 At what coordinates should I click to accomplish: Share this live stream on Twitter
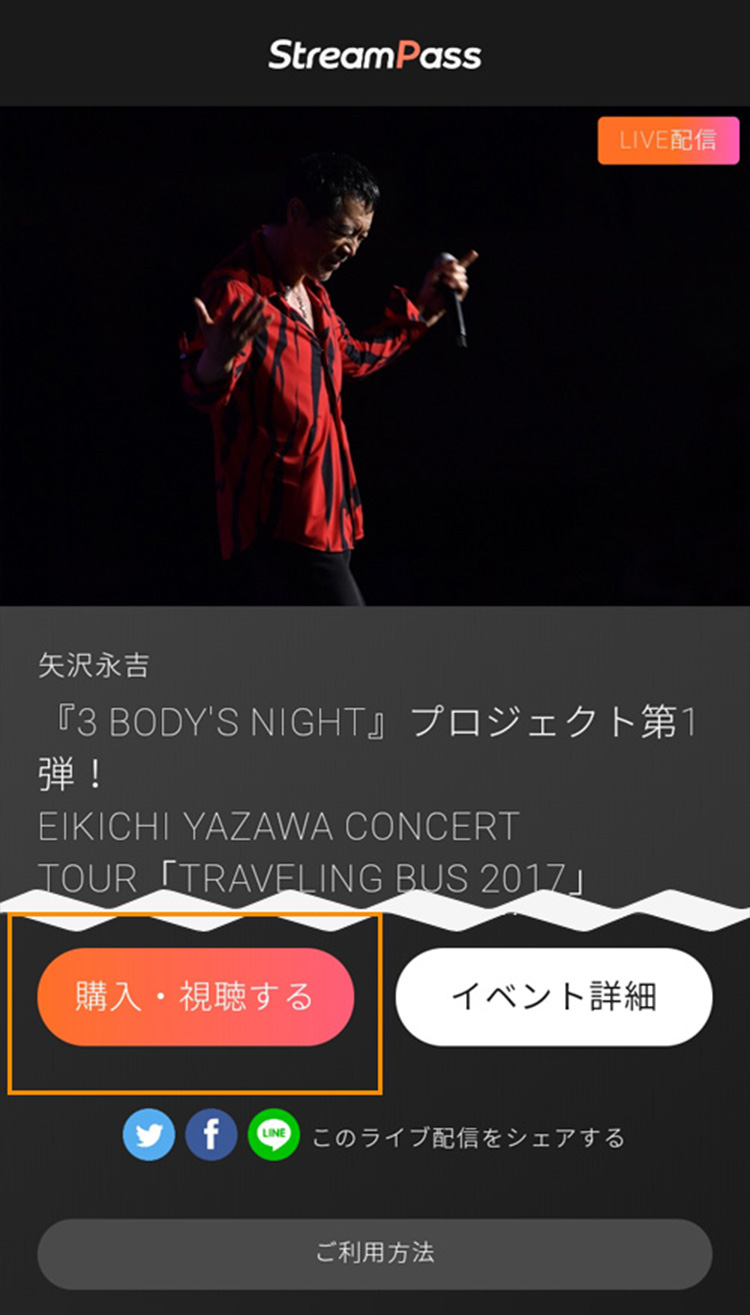pos(149,1135)
